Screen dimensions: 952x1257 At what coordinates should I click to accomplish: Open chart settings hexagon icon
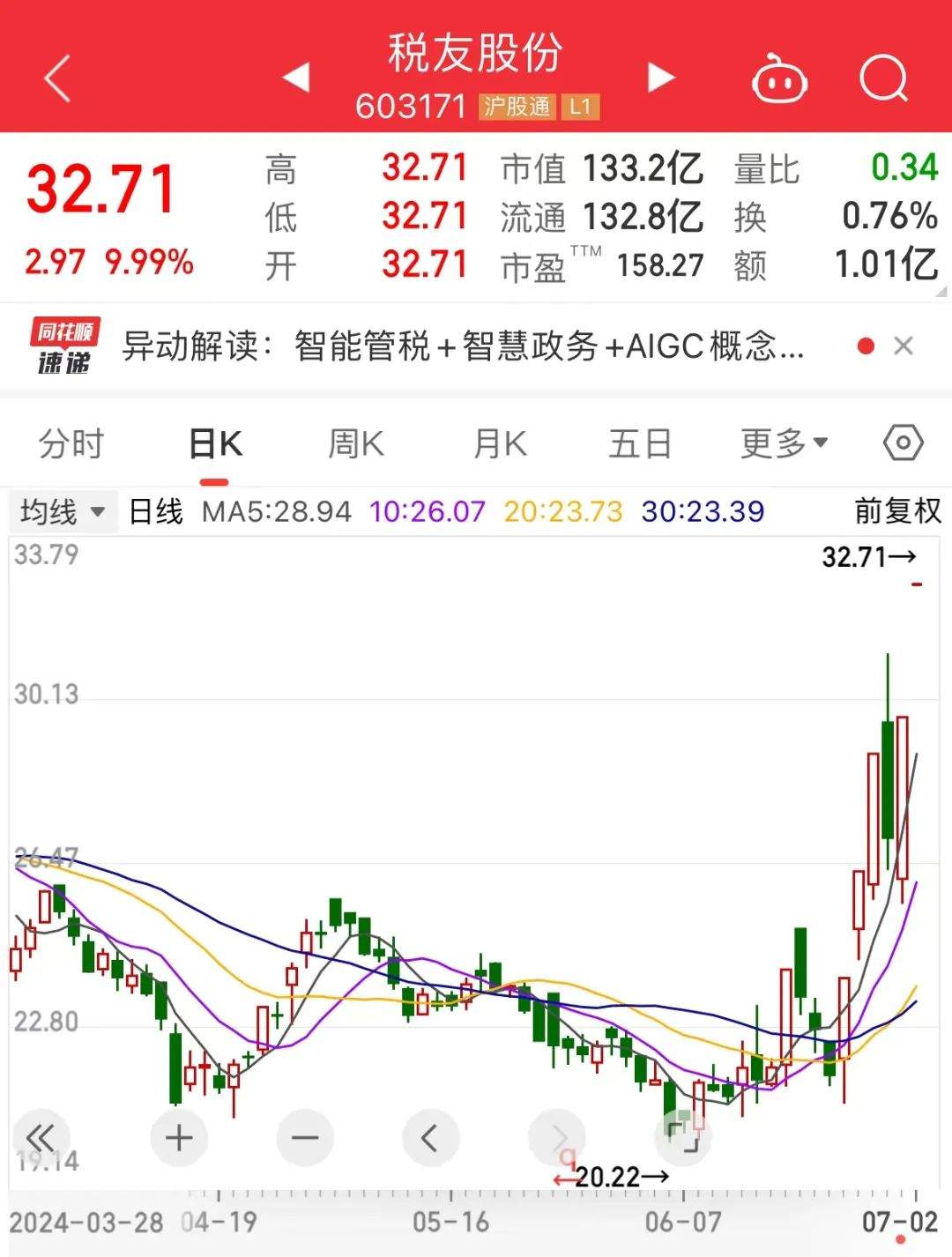pyautogui.click(x=904, y=443)
